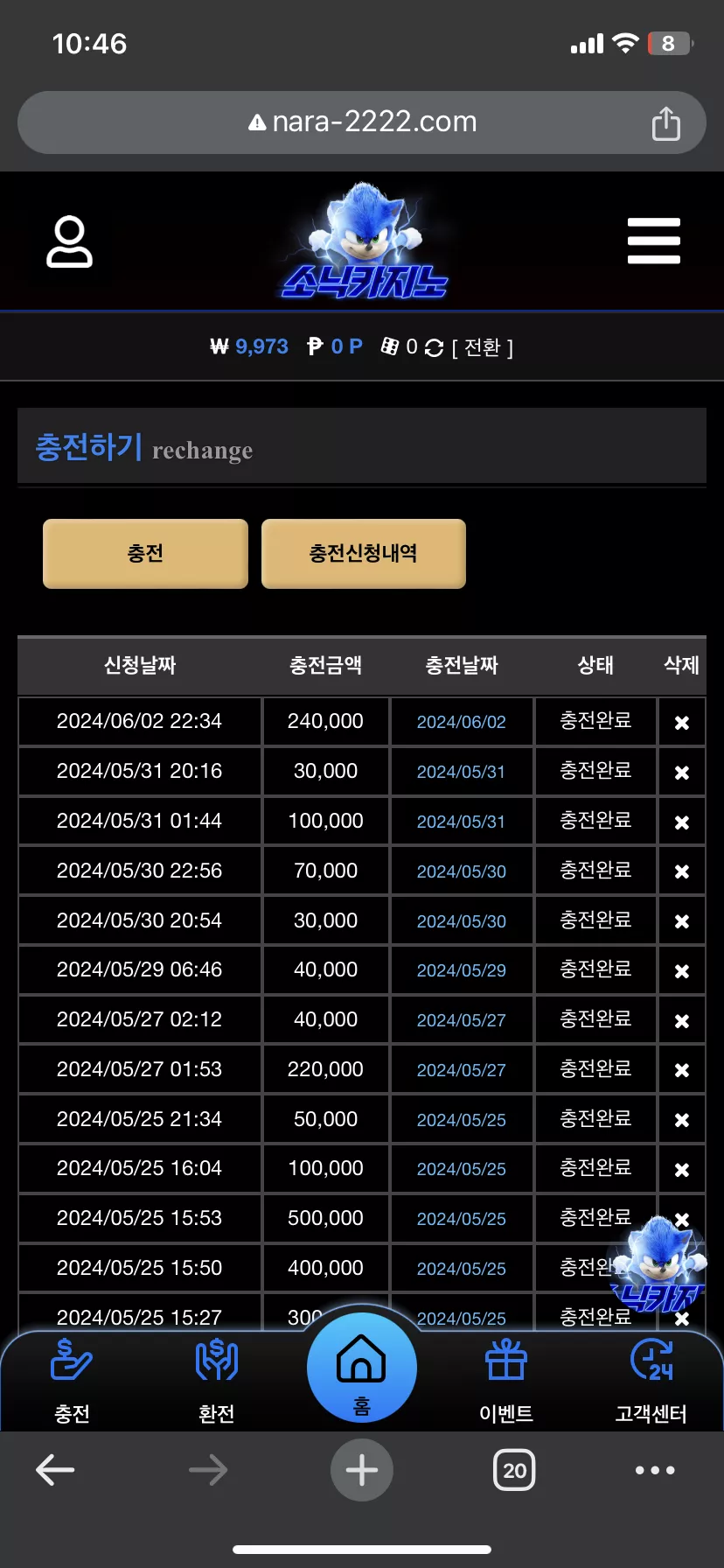Remove the 2024/05/27 01:53 entry
Viewport: 724px width, 1568px height.
click(682, 1070)
